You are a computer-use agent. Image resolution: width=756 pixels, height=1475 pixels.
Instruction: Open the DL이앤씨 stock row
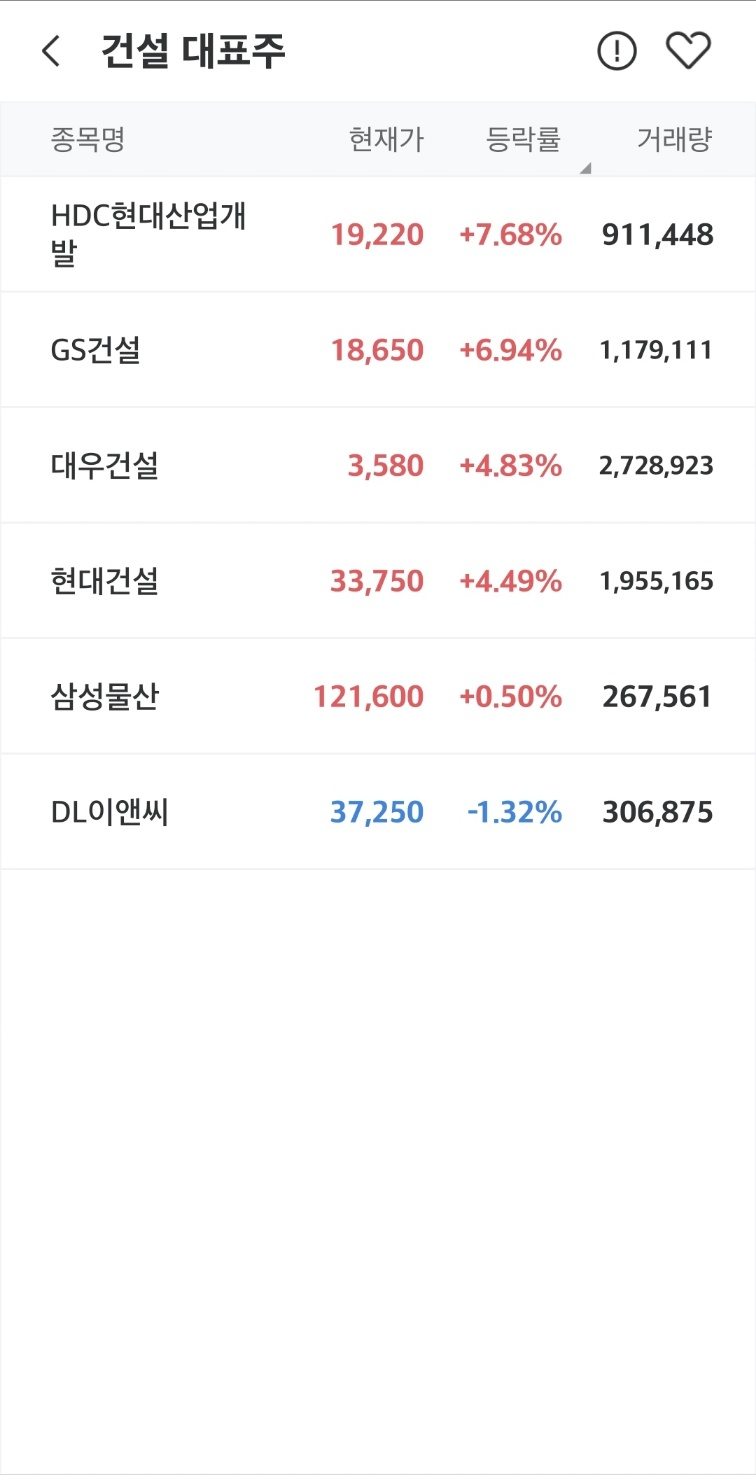378,812
